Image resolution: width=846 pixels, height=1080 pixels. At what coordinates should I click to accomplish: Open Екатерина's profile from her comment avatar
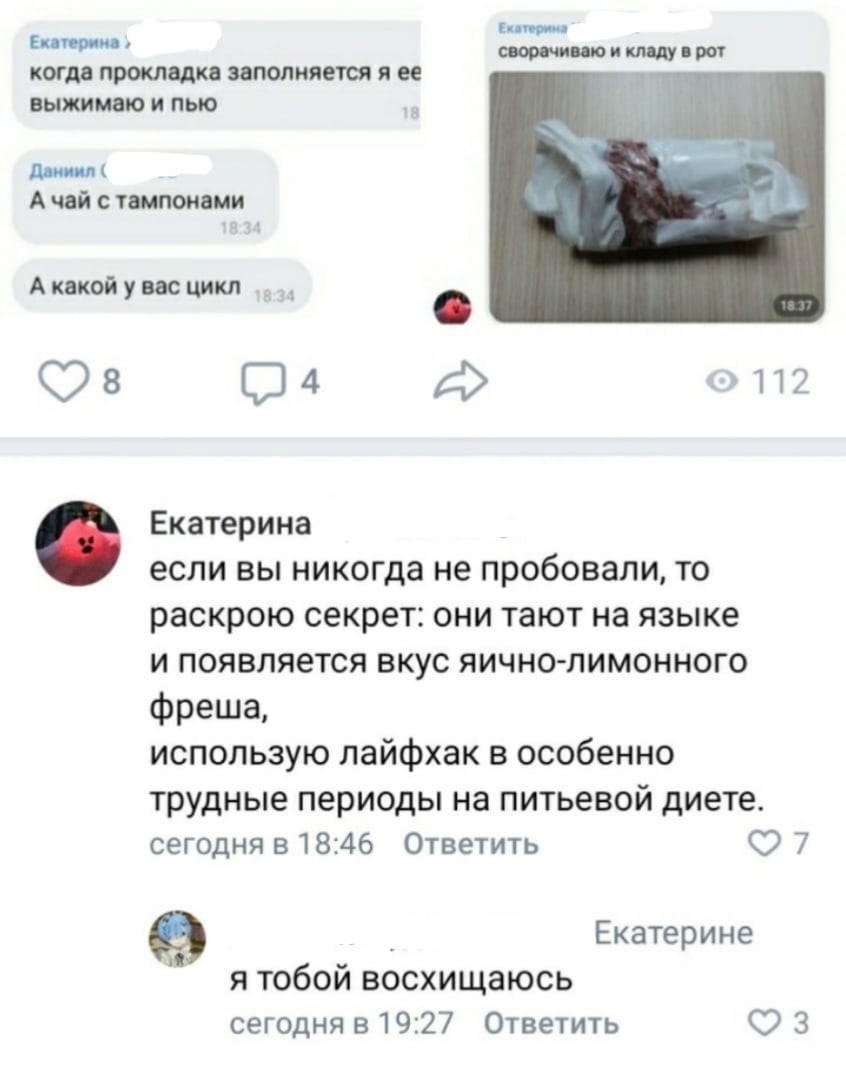tap(77, 543)
